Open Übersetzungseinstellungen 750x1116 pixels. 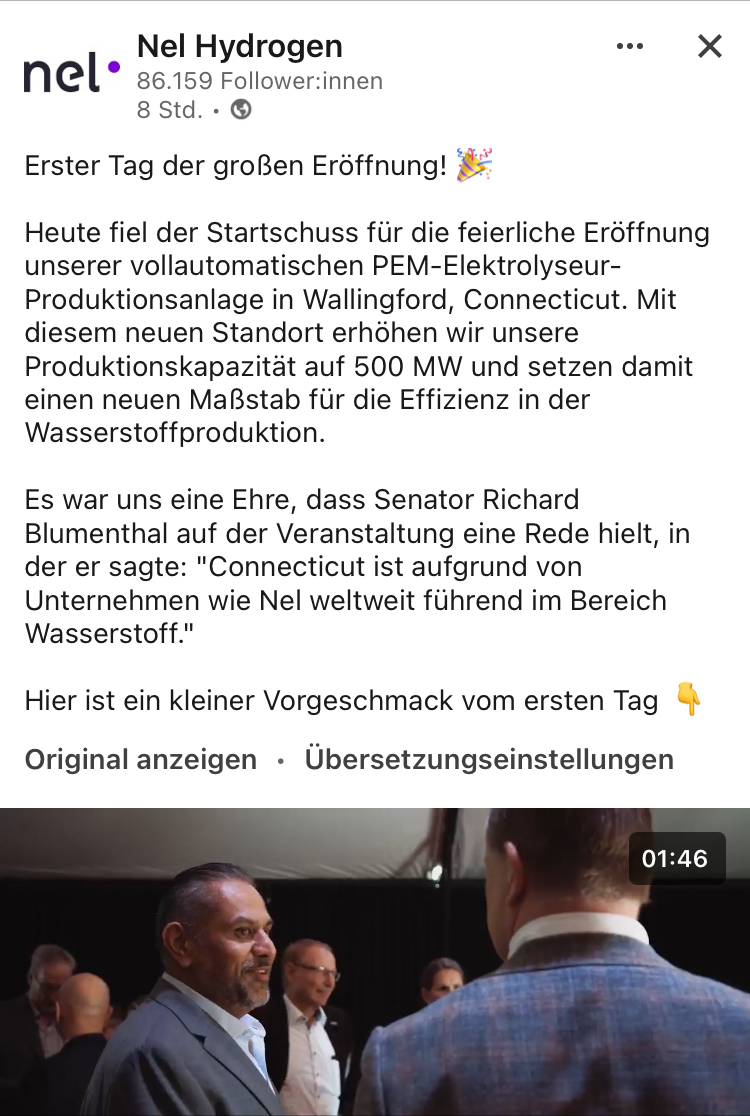point(489,759)
